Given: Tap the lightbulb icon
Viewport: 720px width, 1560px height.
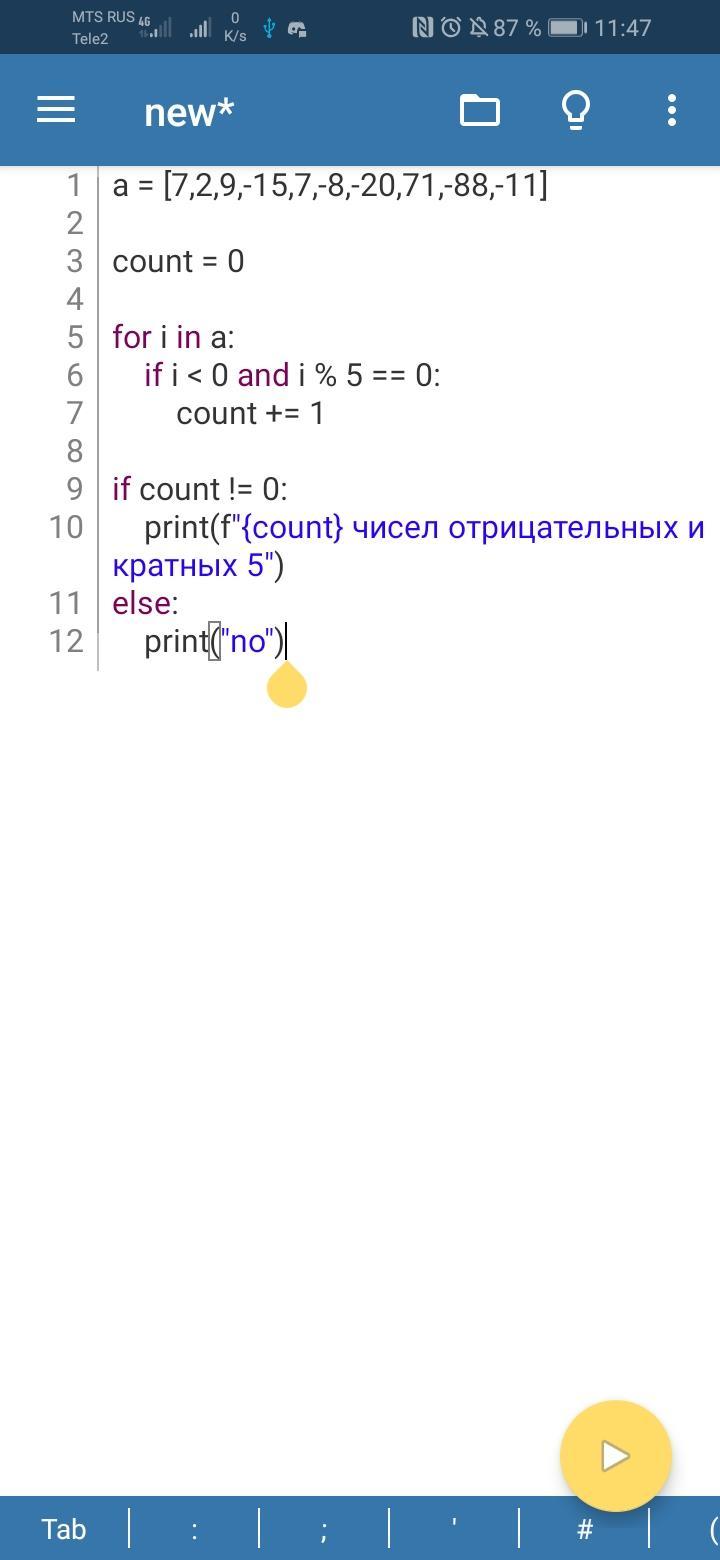Looking at the screenshot, I should pos(576,110).
